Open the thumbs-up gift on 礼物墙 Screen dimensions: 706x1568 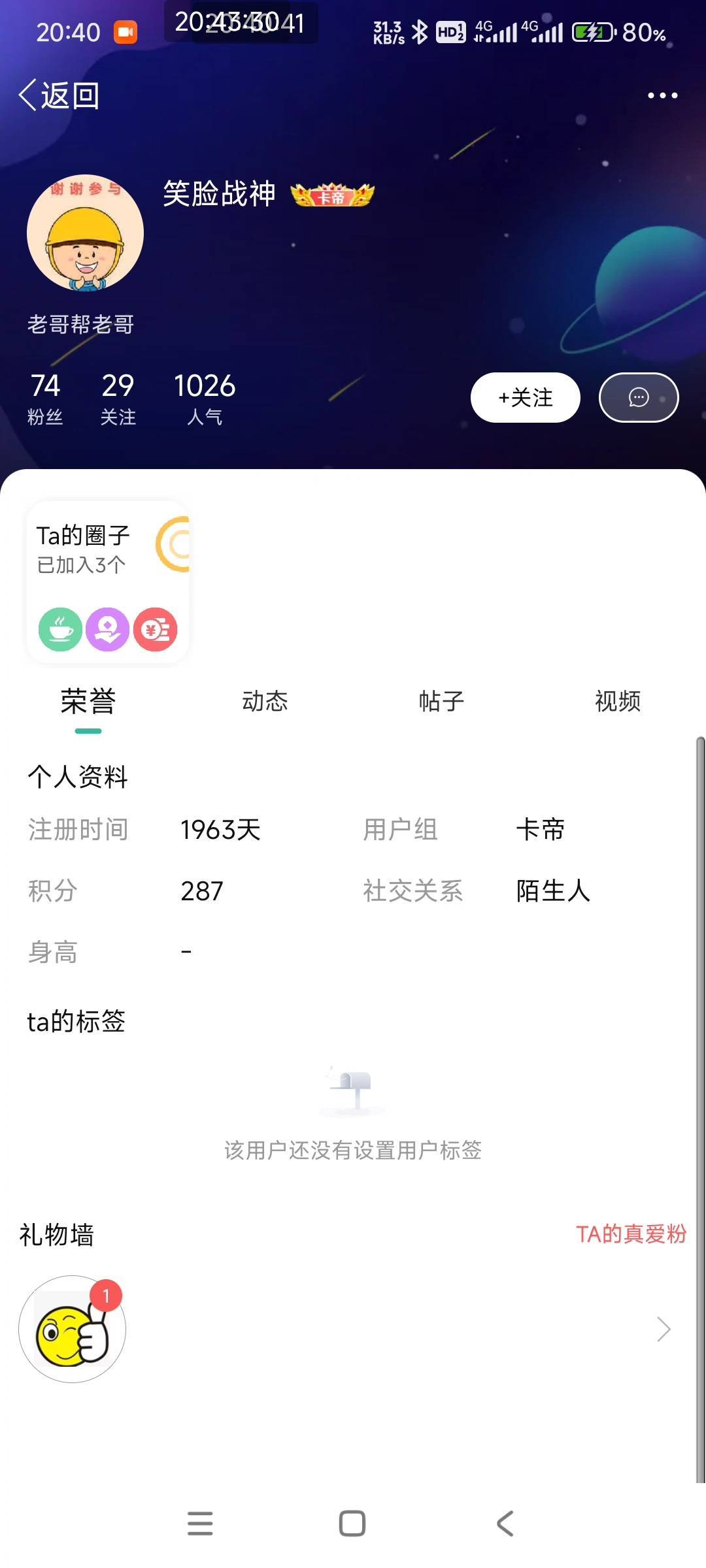click(x=72, y=1329)
